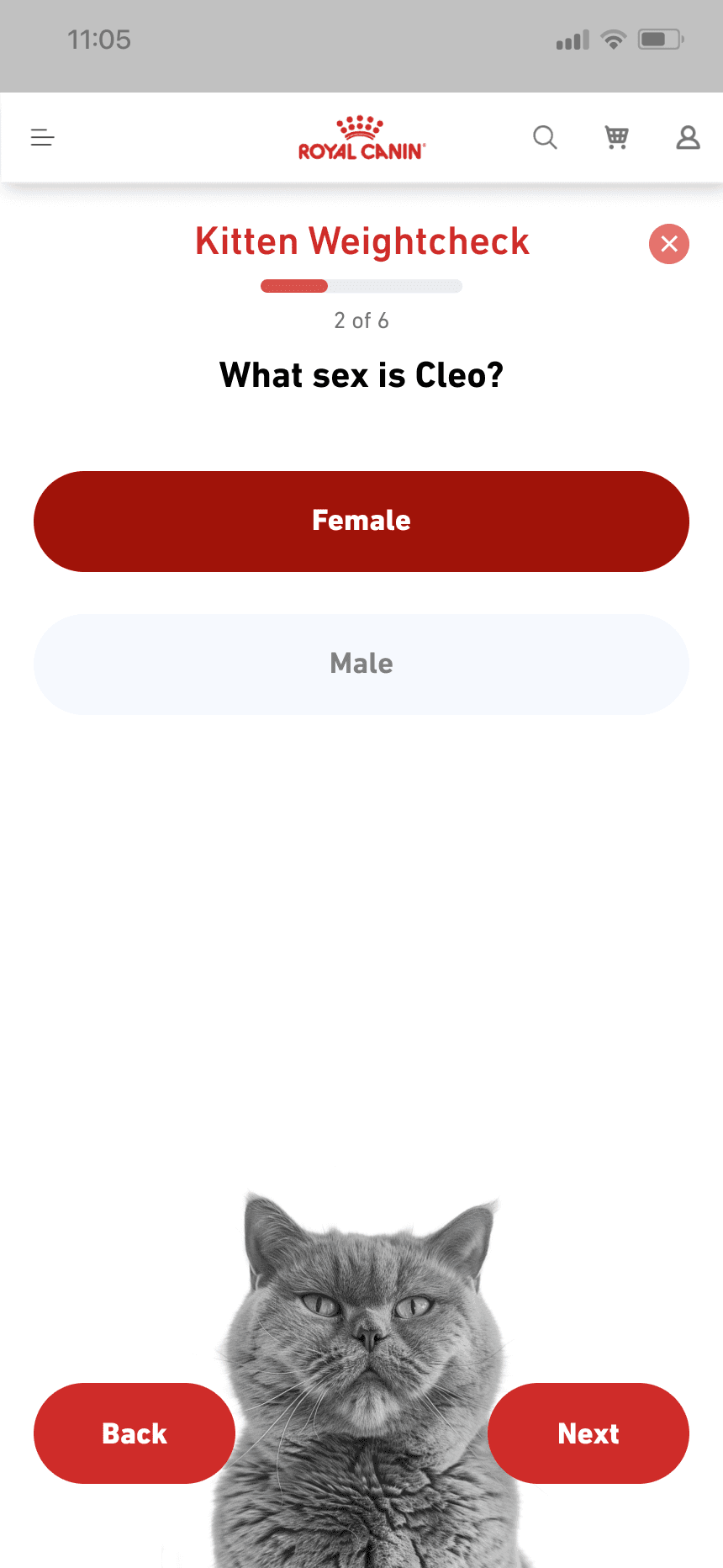Open the search icon
Screen dimensions: 723x1568
[545, 137]
